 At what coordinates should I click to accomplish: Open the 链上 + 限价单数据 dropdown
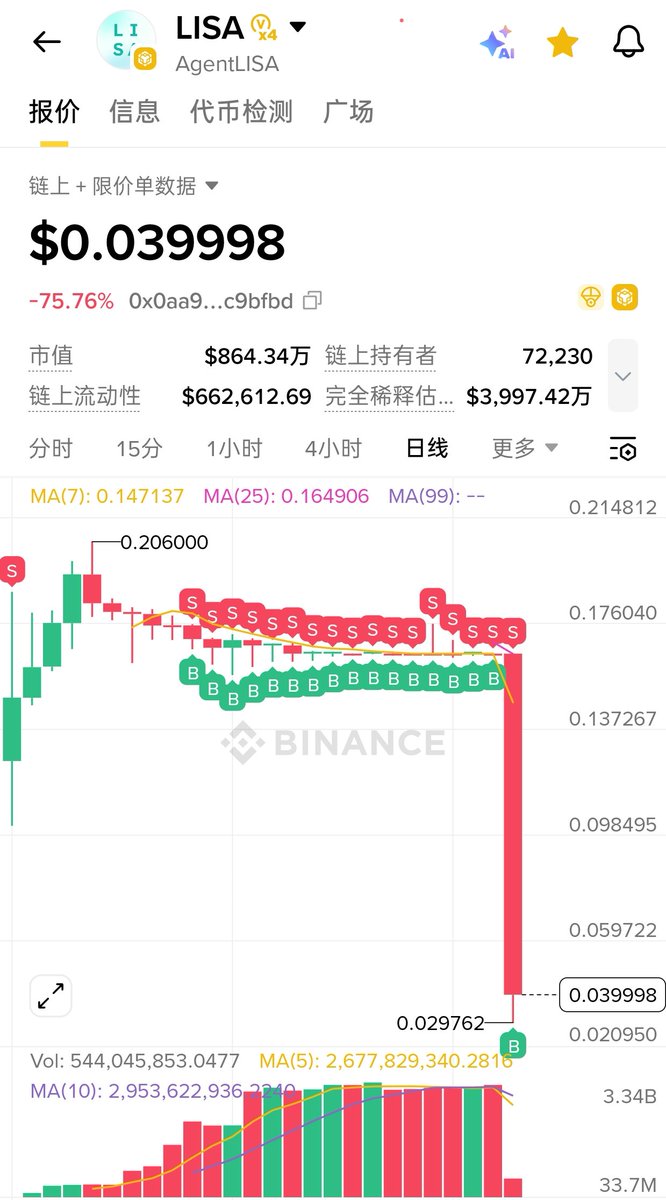click(x=124, y=186)
